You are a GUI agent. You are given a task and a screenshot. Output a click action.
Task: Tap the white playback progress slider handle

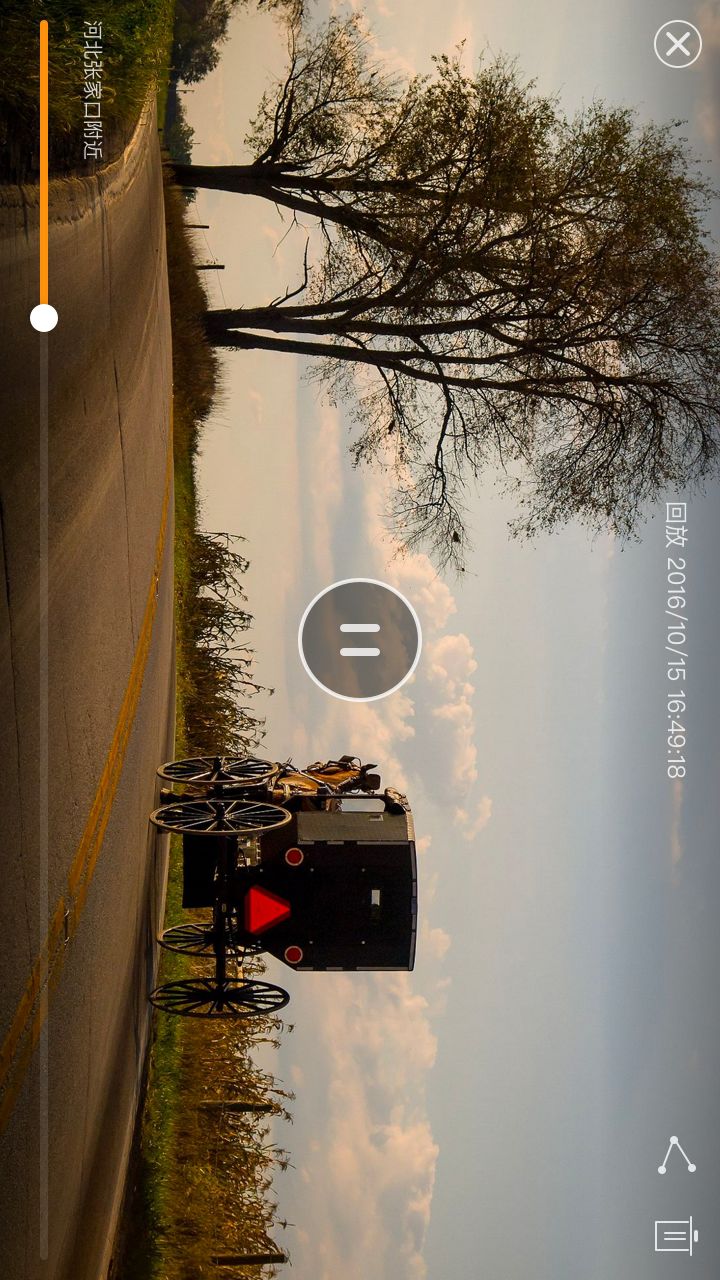click(44, 318)
